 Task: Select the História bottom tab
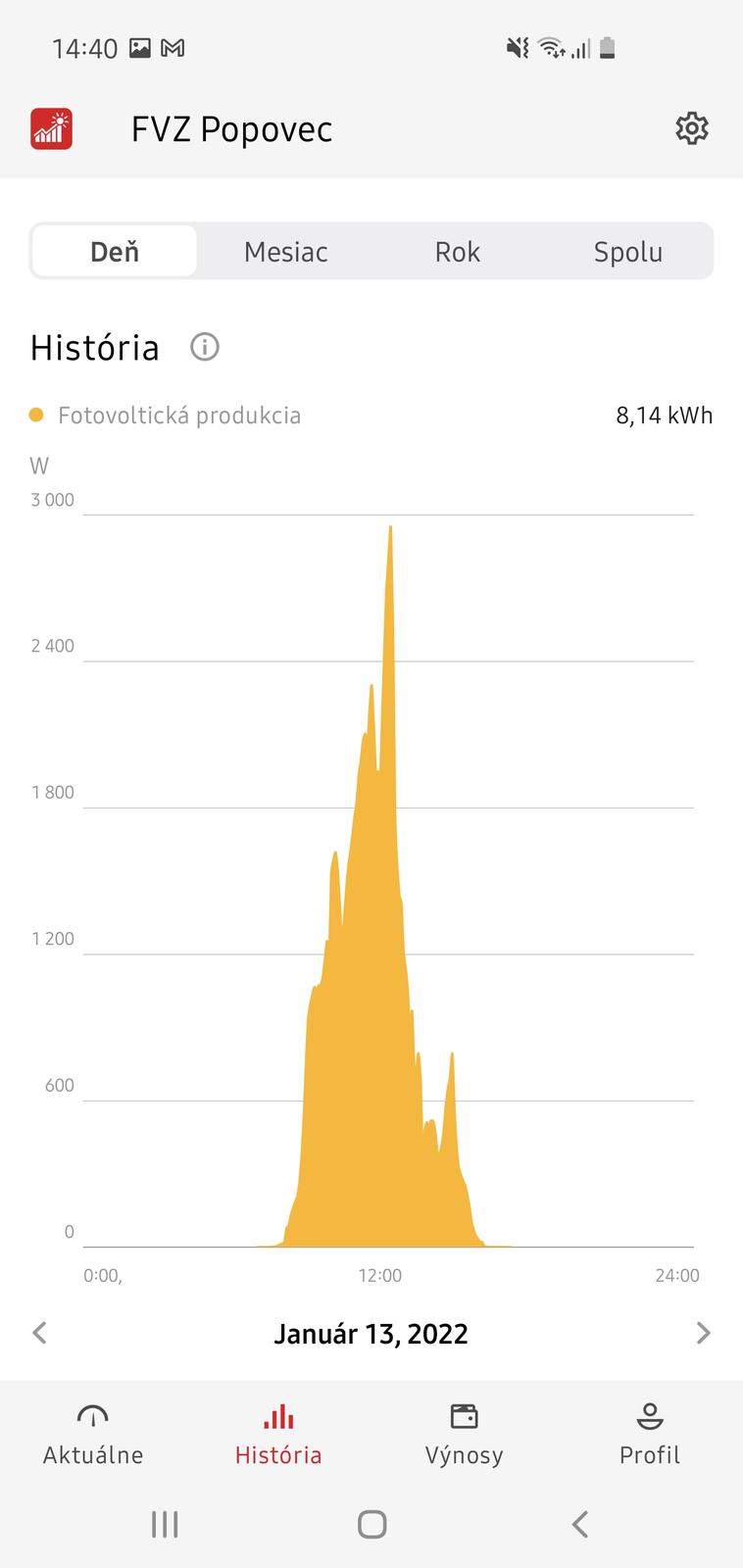[278, 1435]
